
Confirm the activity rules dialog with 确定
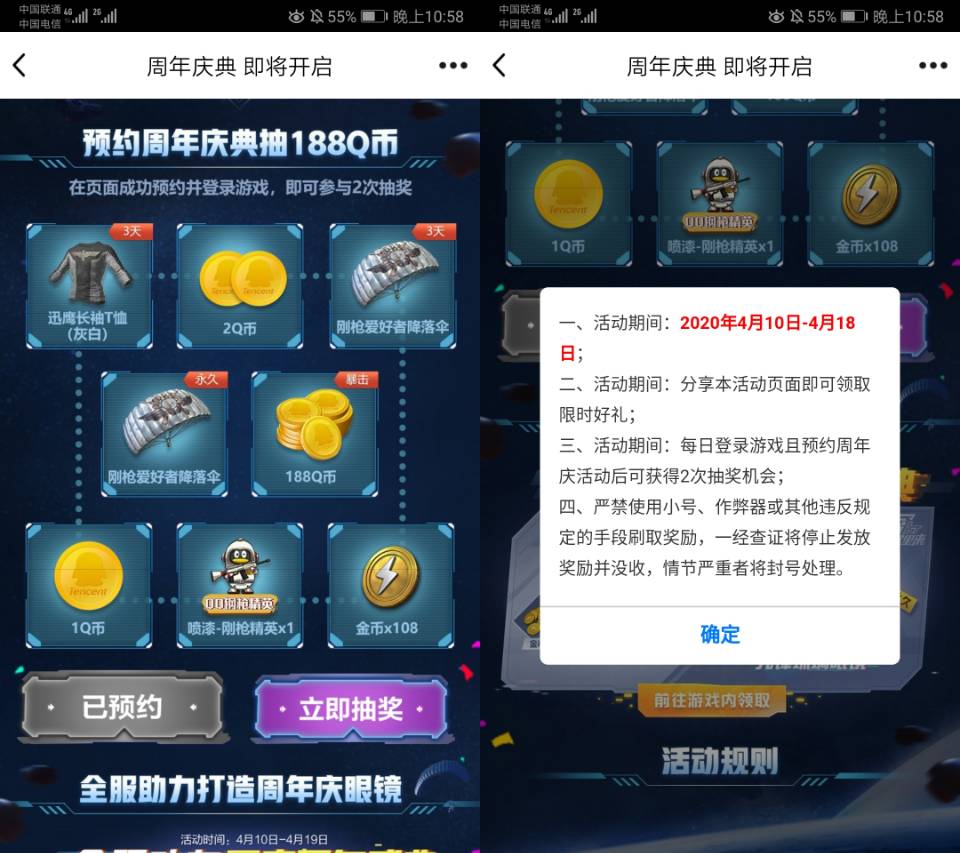pyautogui.click(x=719, y=634)
